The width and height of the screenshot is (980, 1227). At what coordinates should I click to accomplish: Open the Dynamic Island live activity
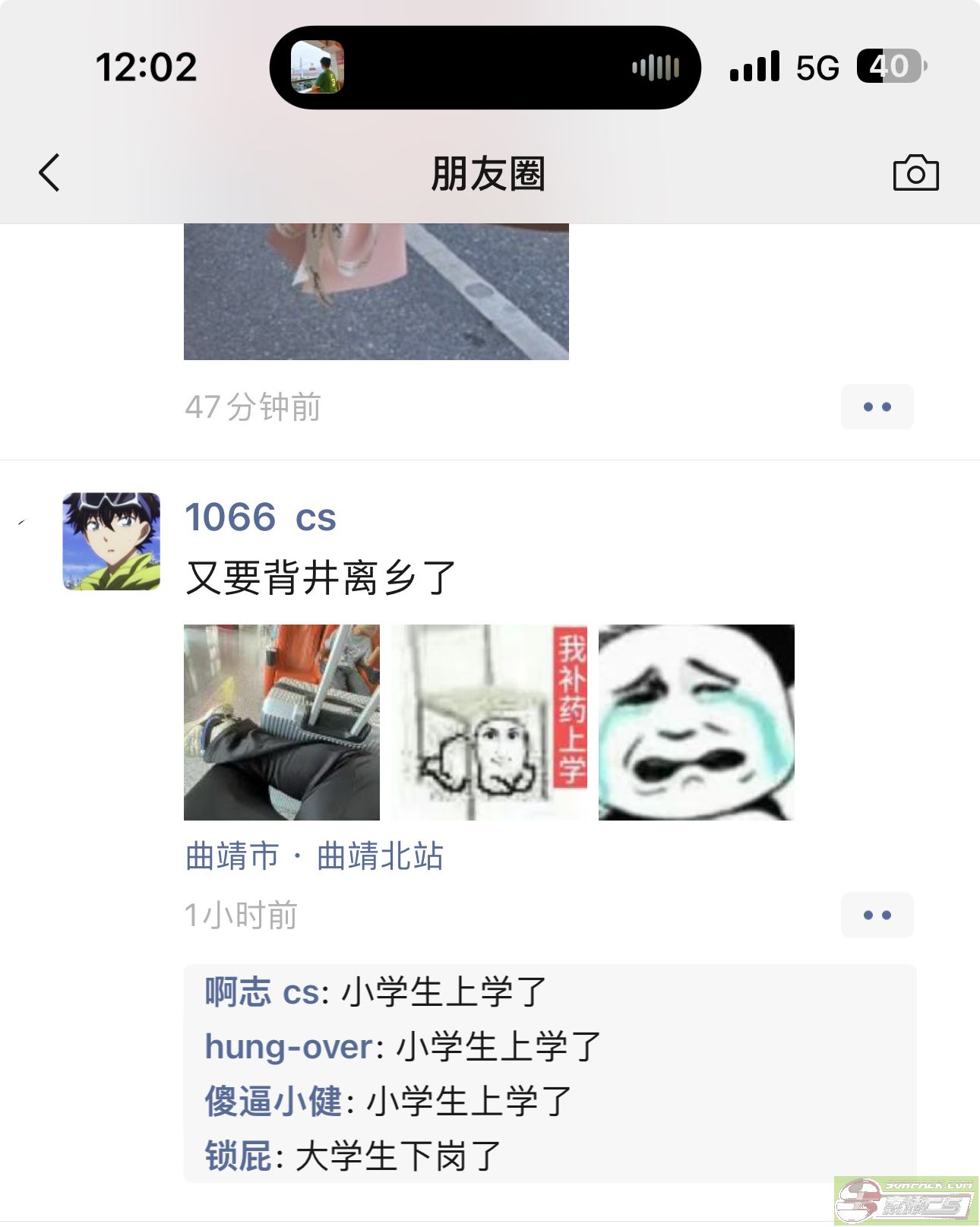pyautogui.click(x=485, y=68)
